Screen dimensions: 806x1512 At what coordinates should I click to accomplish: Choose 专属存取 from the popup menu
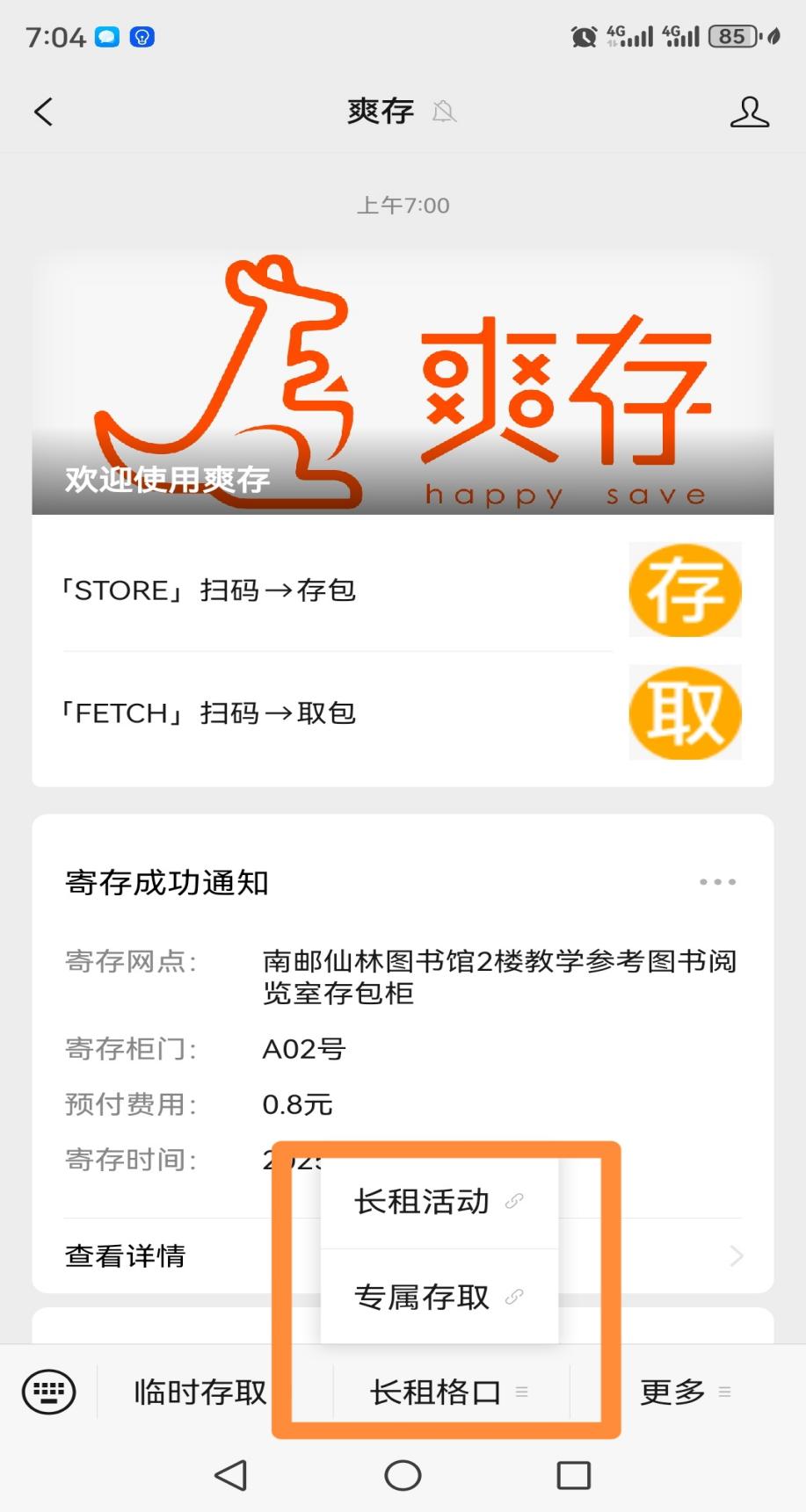click(x=439, y=1297)
